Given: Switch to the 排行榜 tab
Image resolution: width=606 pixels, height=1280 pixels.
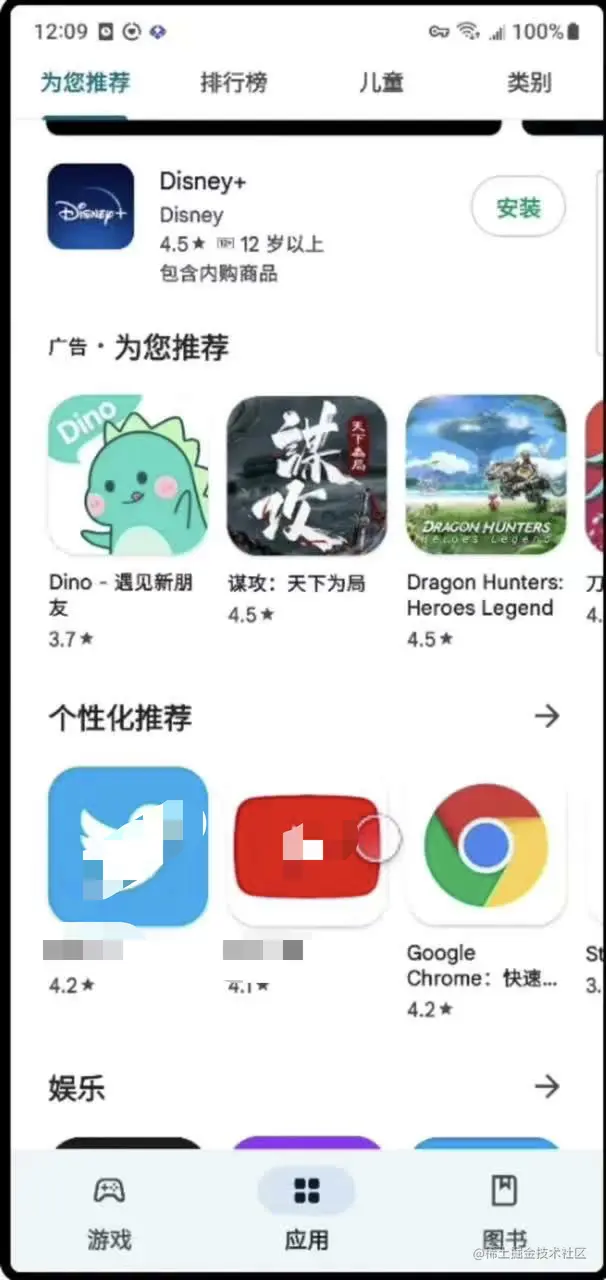Looking at the screenshot, I should coord(233,83).
